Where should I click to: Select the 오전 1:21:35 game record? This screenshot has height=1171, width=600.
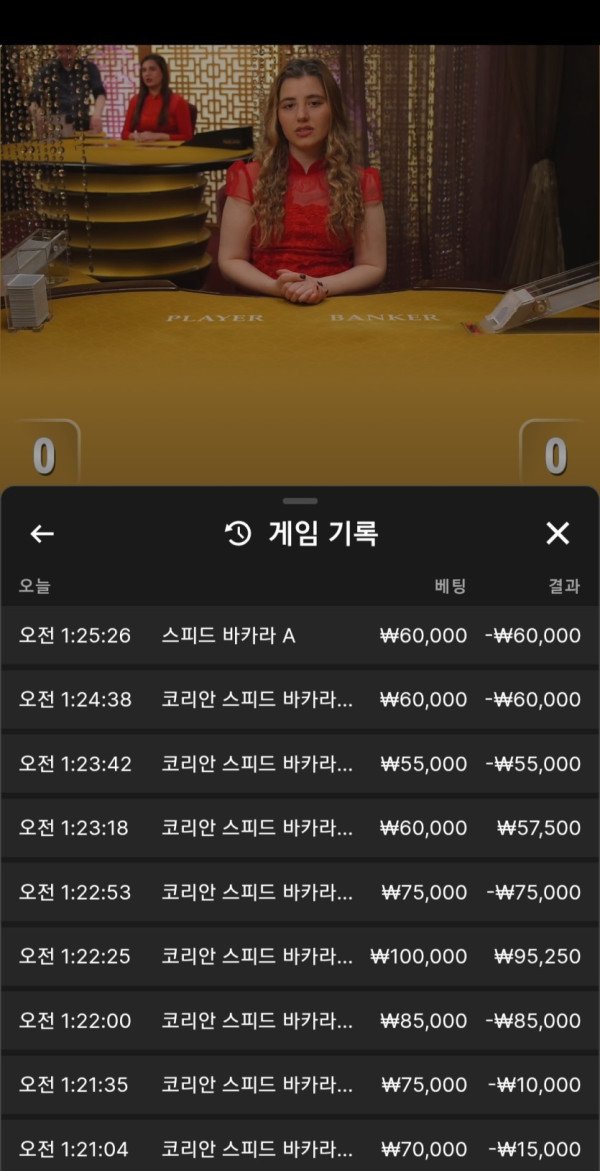[x=300, y=1084]
